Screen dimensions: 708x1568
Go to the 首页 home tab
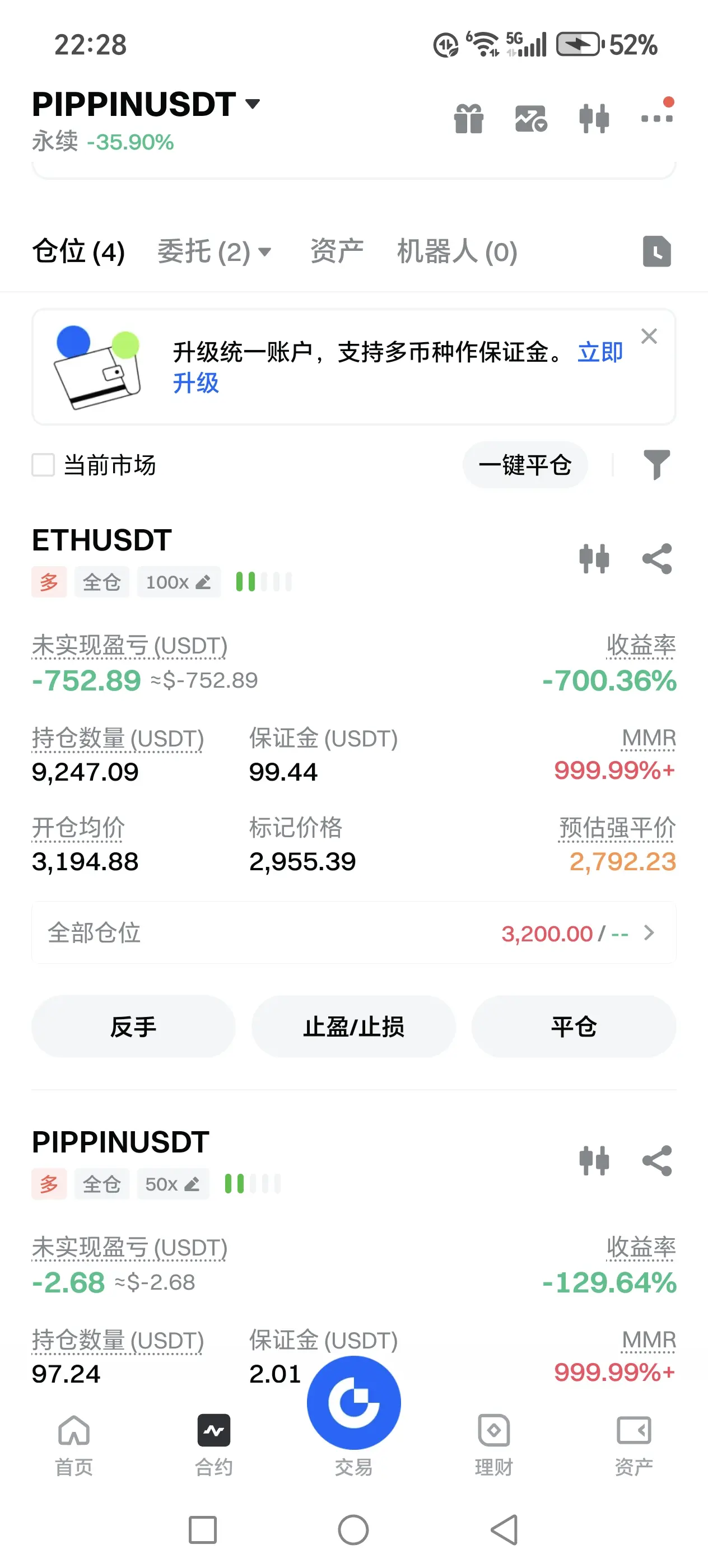point(74,1445)
